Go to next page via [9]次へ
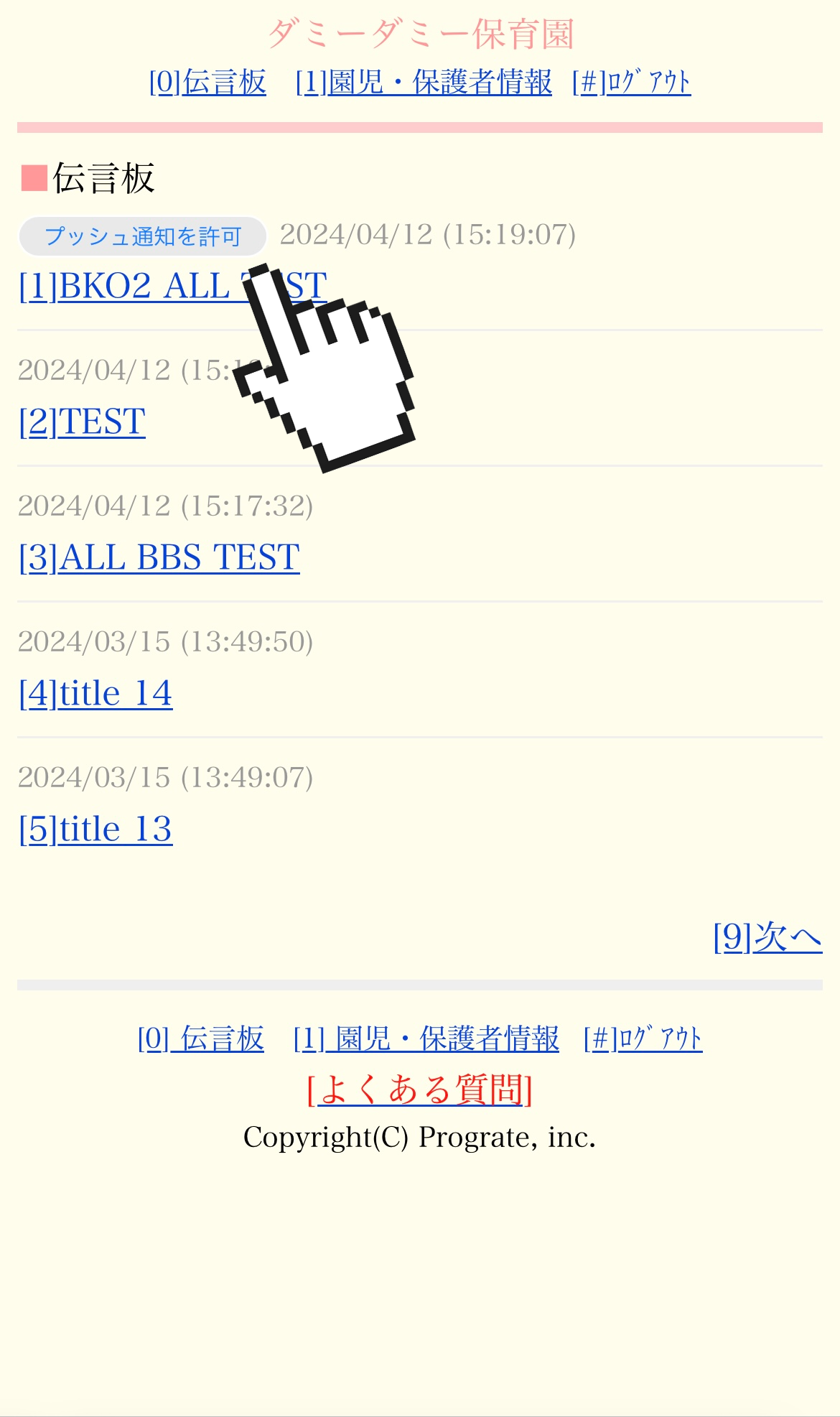This screenshot has width=840, height=1417. 767,937
